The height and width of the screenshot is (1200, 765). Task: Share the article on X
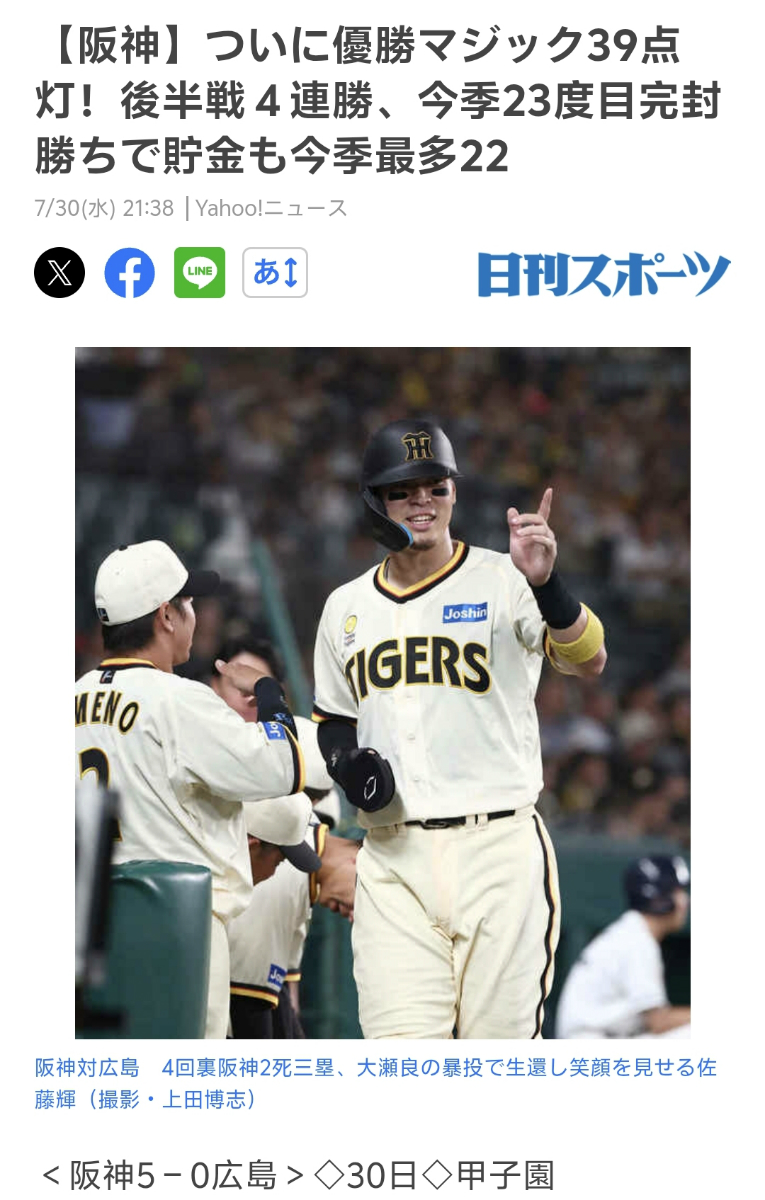coord(59,273)
